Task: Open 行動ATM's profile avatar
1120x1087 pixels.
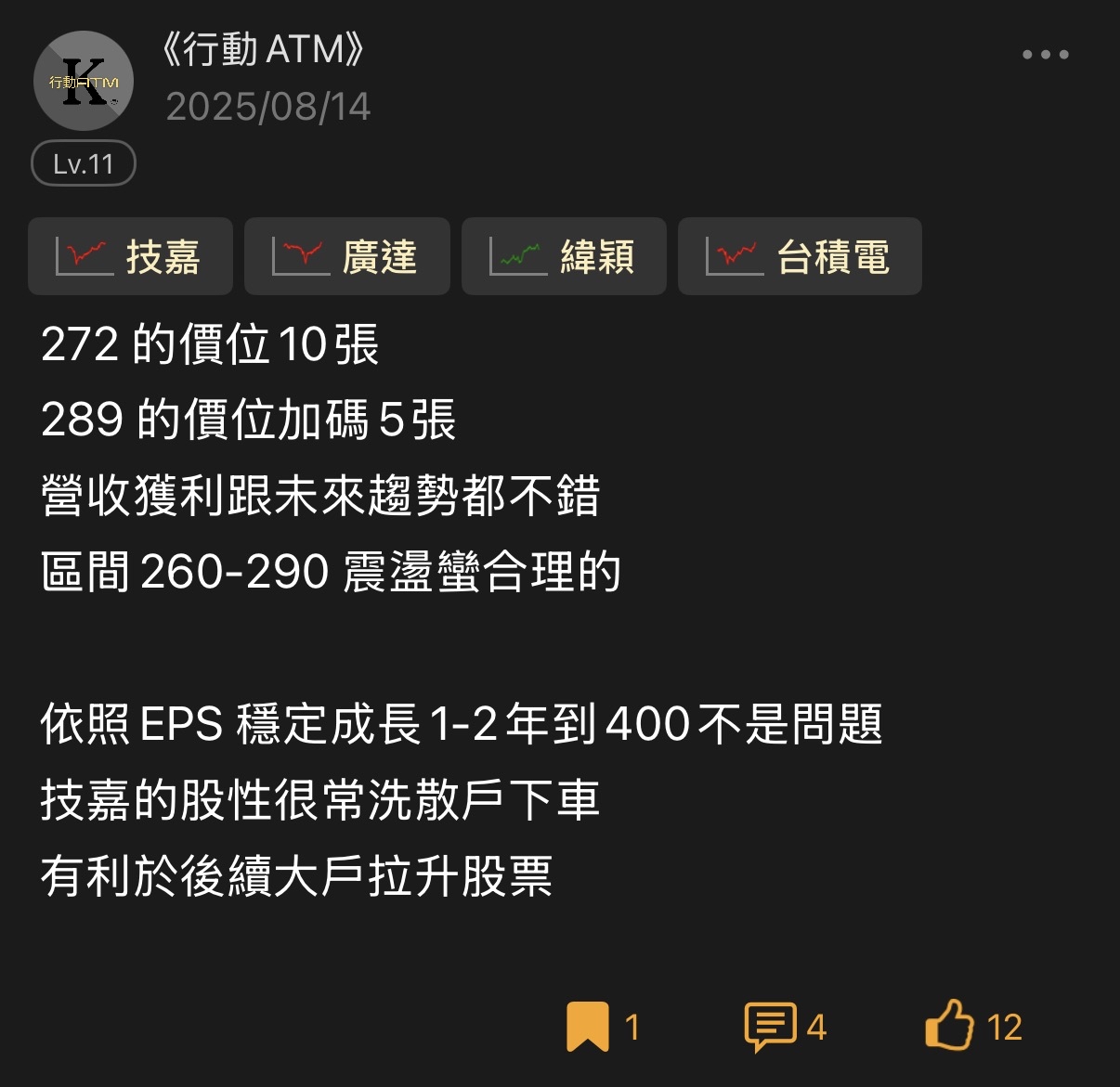Action: [84, 82]
